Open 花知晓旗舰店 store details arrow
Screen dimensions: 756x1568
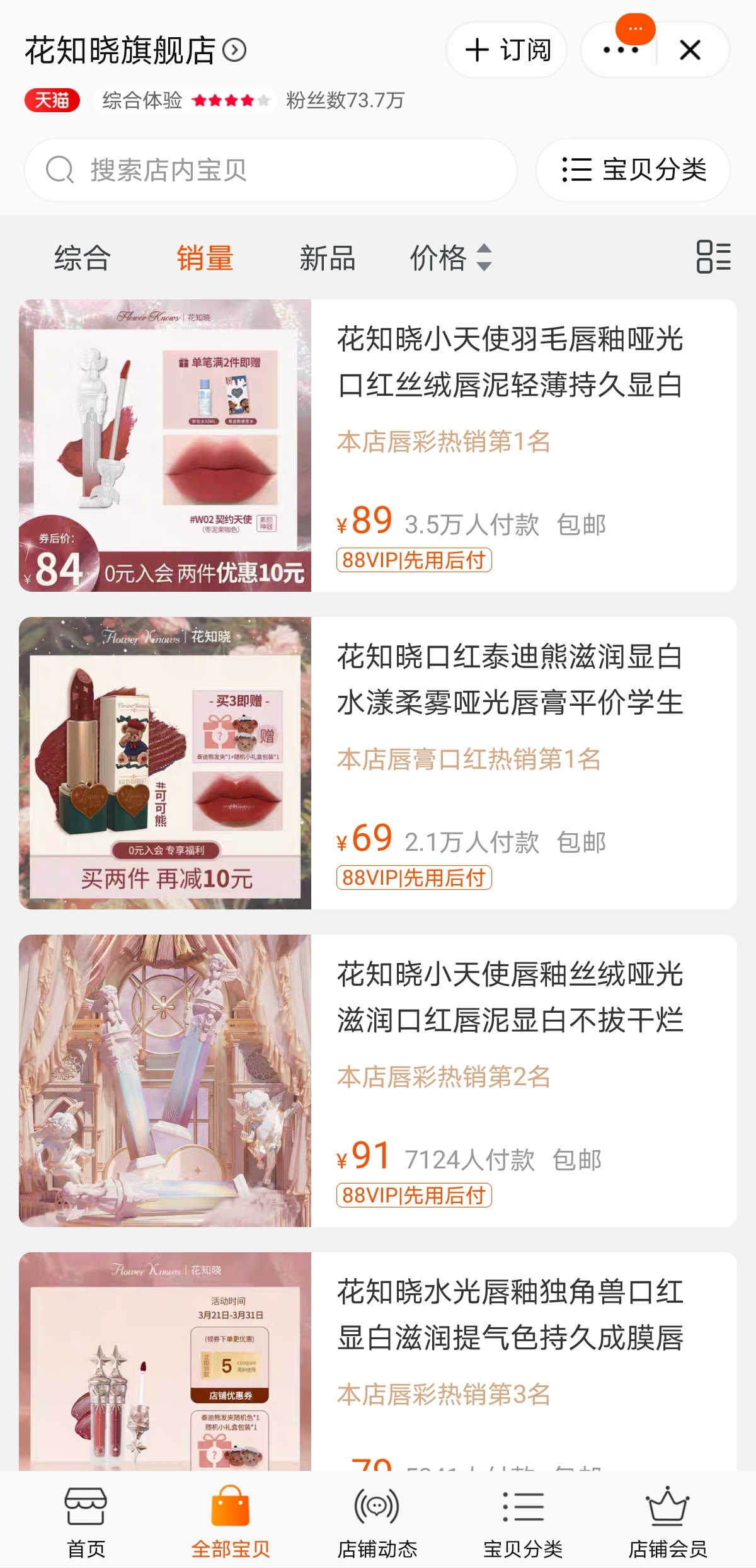pyautogui.click(x=234, y=50)
